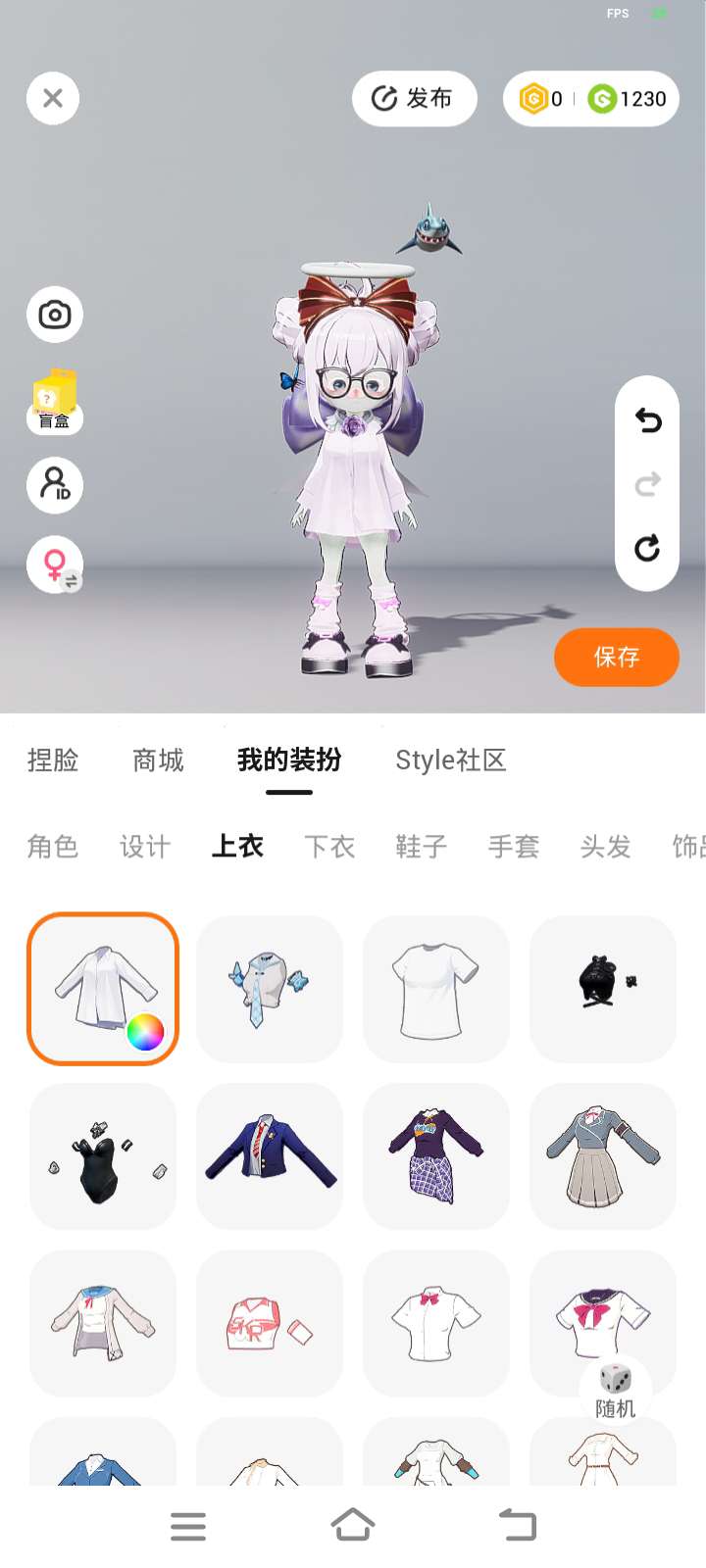The height and width of the screenshot is (1568, 706).
Task: Close the avatar editor with the X button
Action: 53,98
